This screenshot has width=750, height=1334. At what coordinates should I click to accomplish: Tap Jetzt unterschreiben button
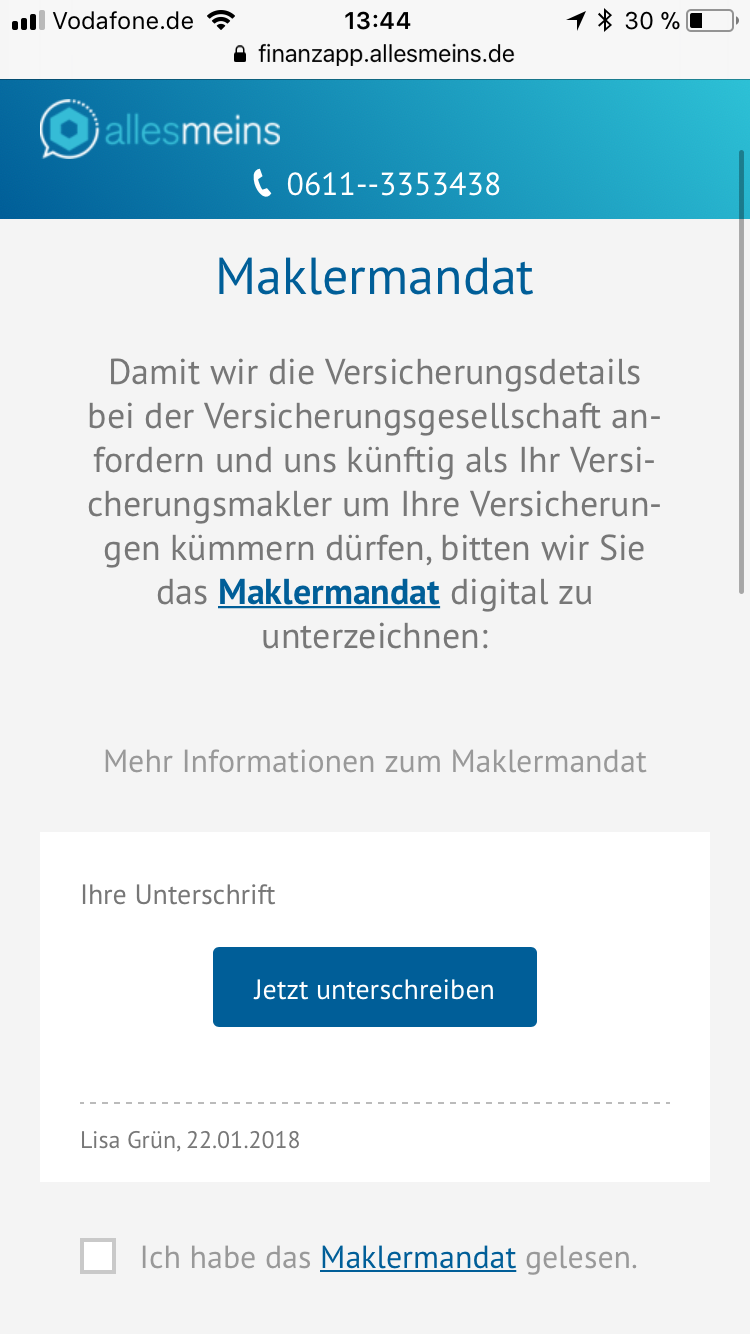[x=375, y=988]
